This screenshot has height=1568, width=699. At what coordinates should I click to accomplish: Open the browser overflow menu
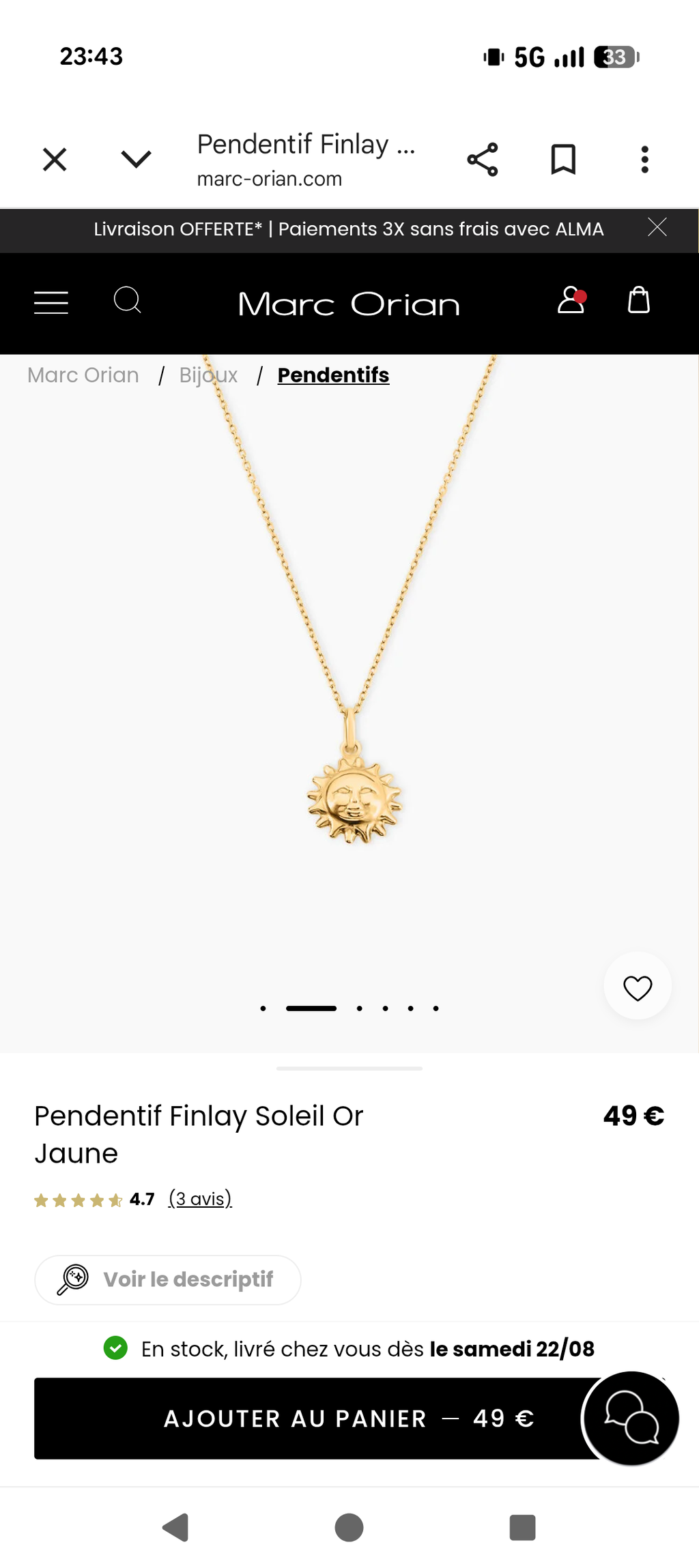tap(644, 160)
